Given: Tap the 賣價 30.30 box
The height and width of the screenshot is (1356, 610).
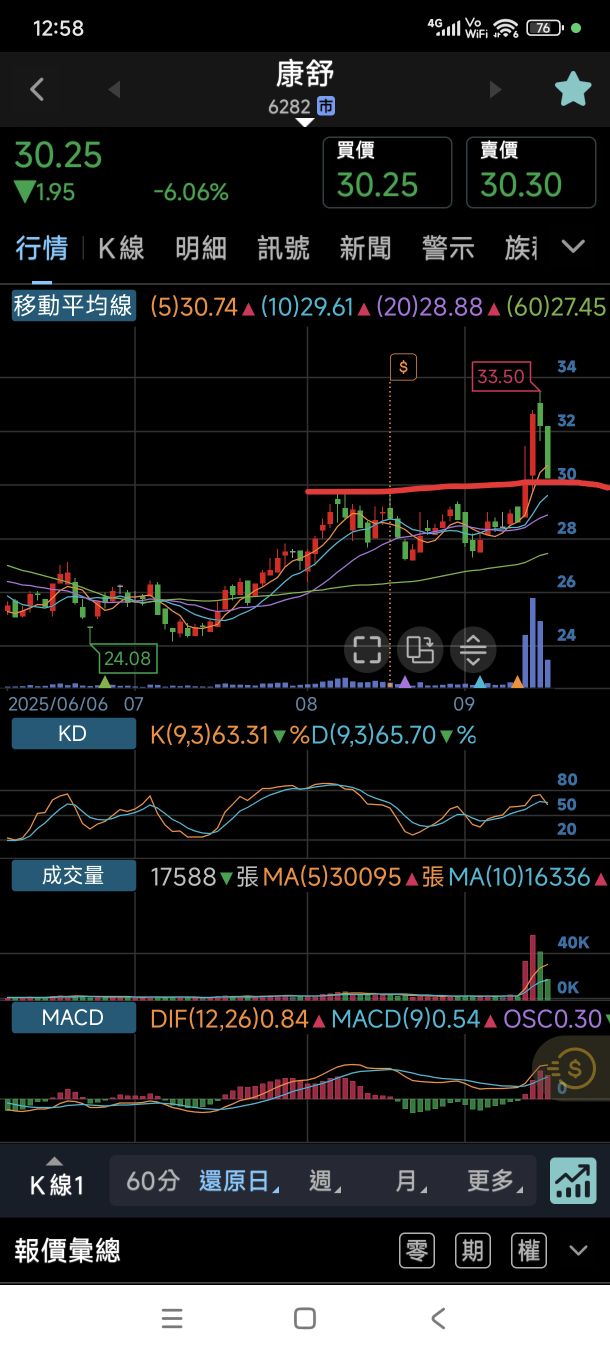Looking at the screenshot, I should pyautogui.click(x=530, y=172).
